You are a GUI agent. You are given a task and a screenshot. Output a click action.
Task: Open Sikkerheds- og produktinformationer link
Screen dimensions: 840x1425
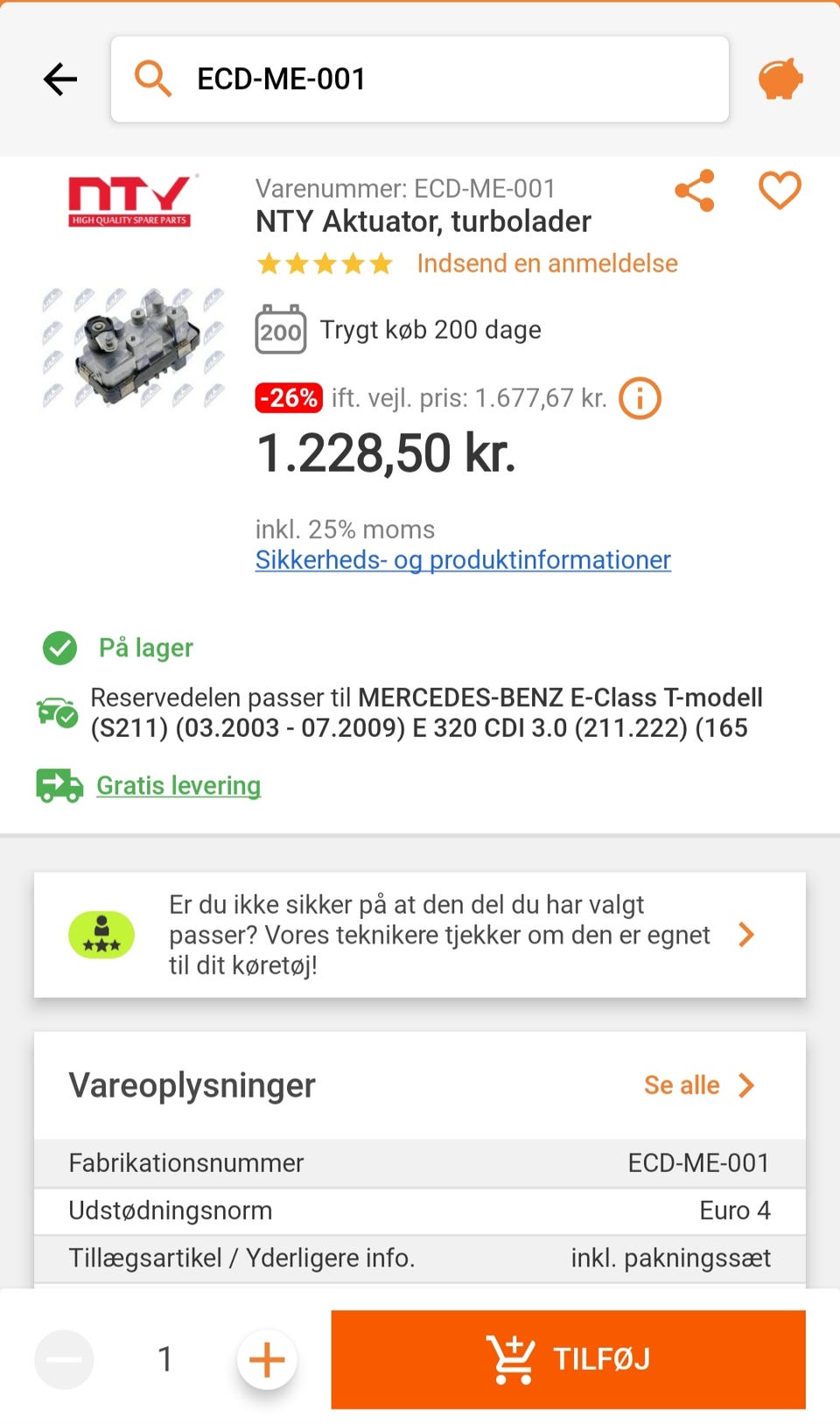[x=462, y=559]
